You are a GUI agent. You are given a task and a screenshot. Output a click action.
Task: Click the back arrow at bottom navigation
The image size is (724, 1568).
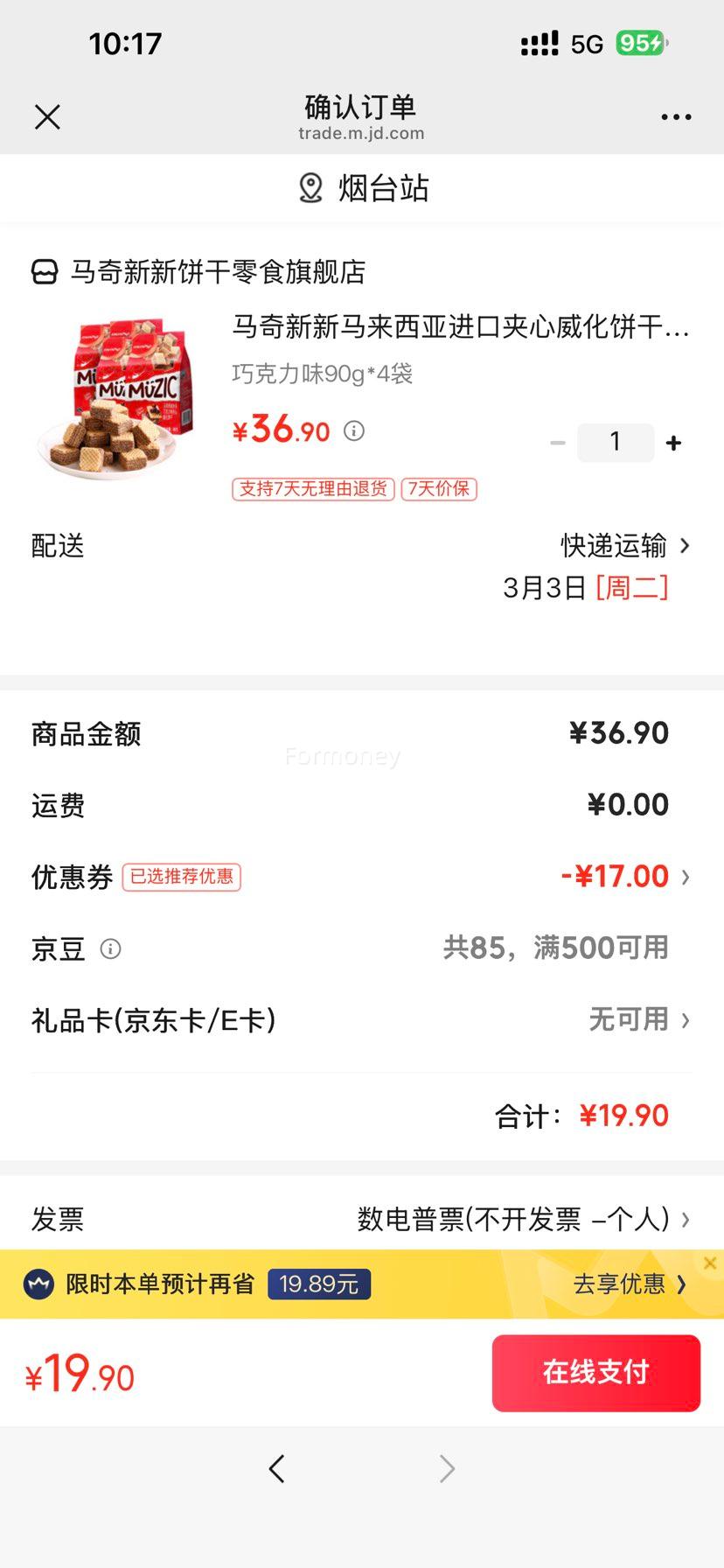point(276,1468)
